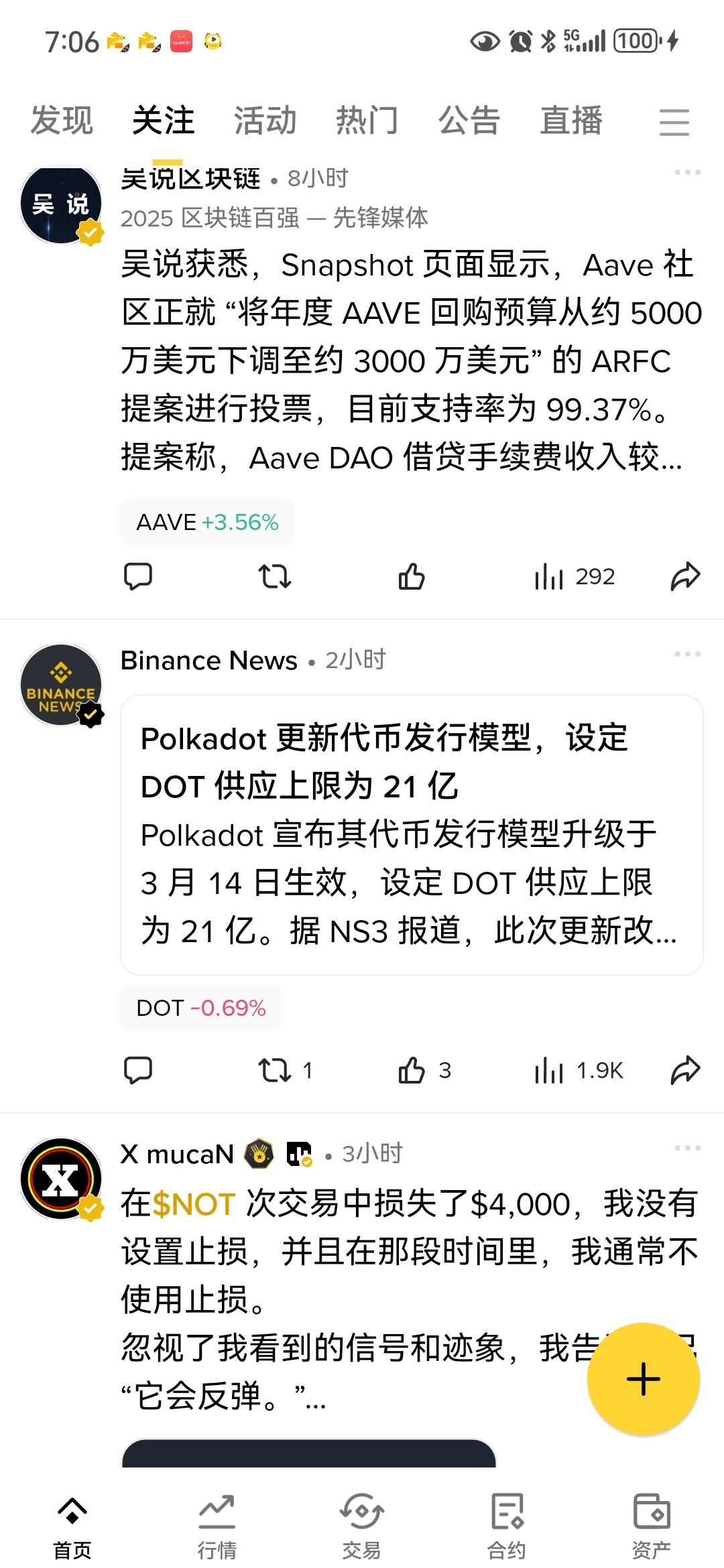Like the Binance News post
This screenshot has height=1568, width=724.
pos(412,1070)
